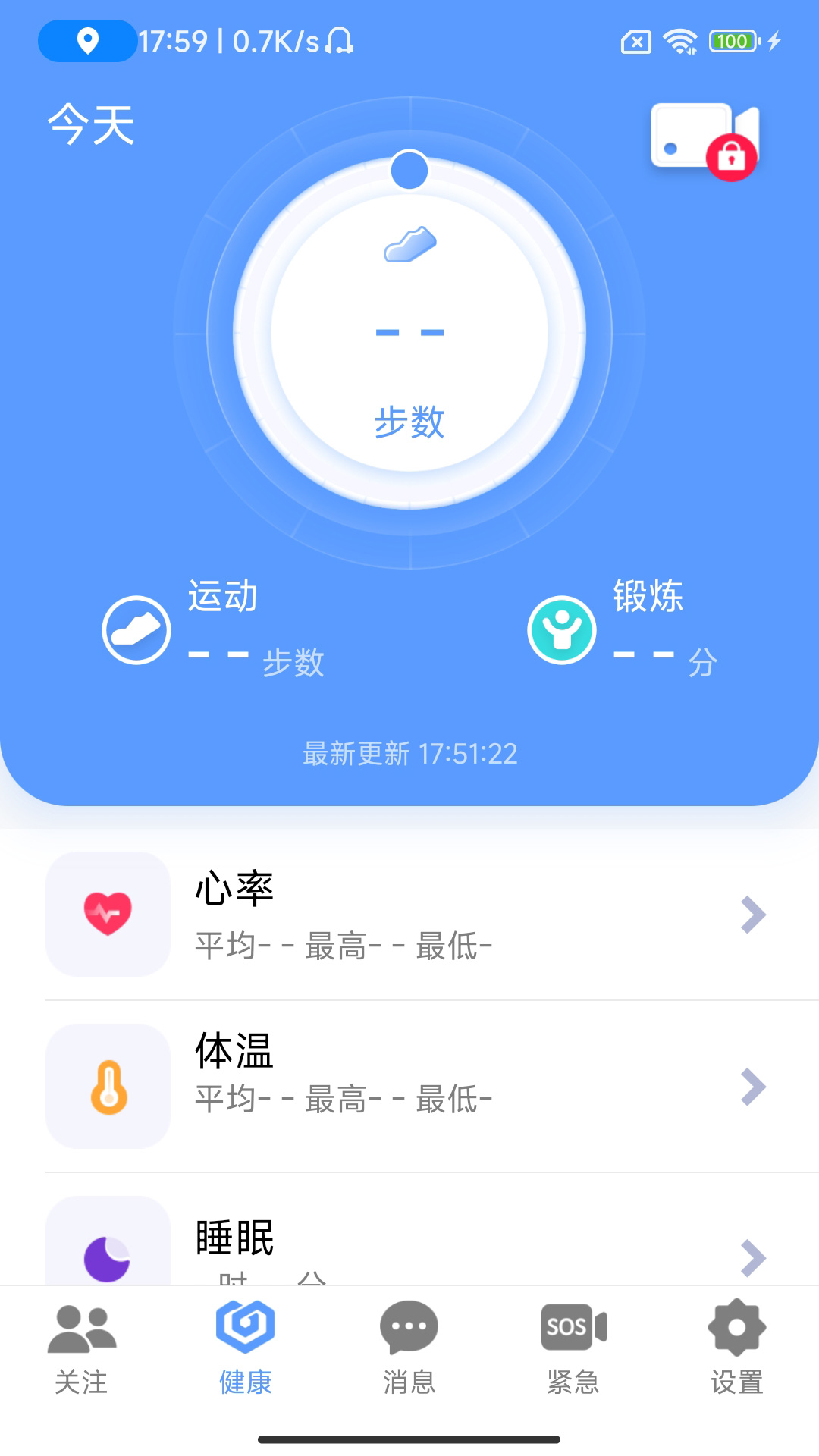Tap the 最新更新 timestamp text
Viewport: 819px width, 1456px height.
click(x=409, y=755)
